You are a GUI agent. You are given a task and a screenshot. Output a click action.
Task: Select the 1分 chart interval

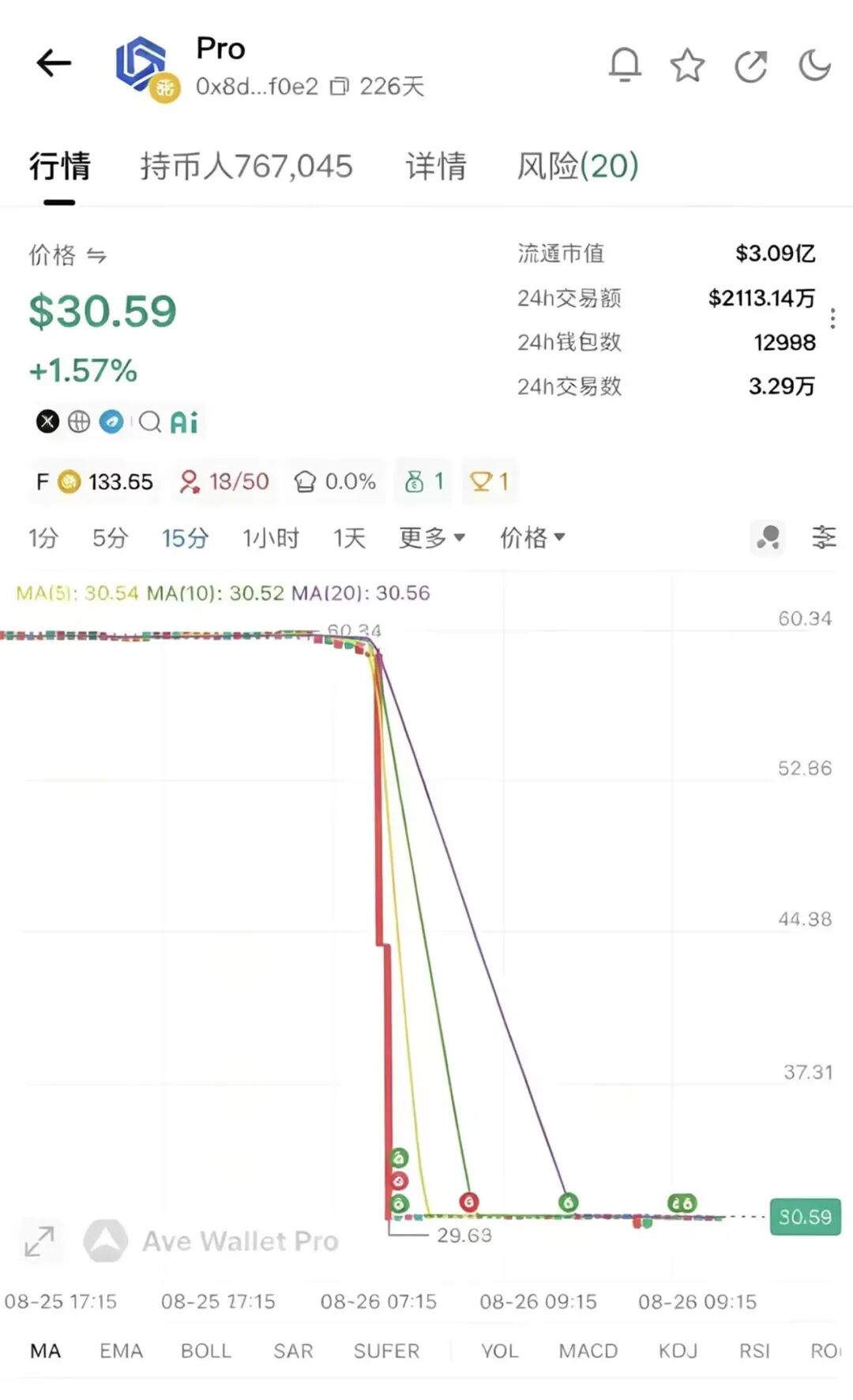click(43, 538)
